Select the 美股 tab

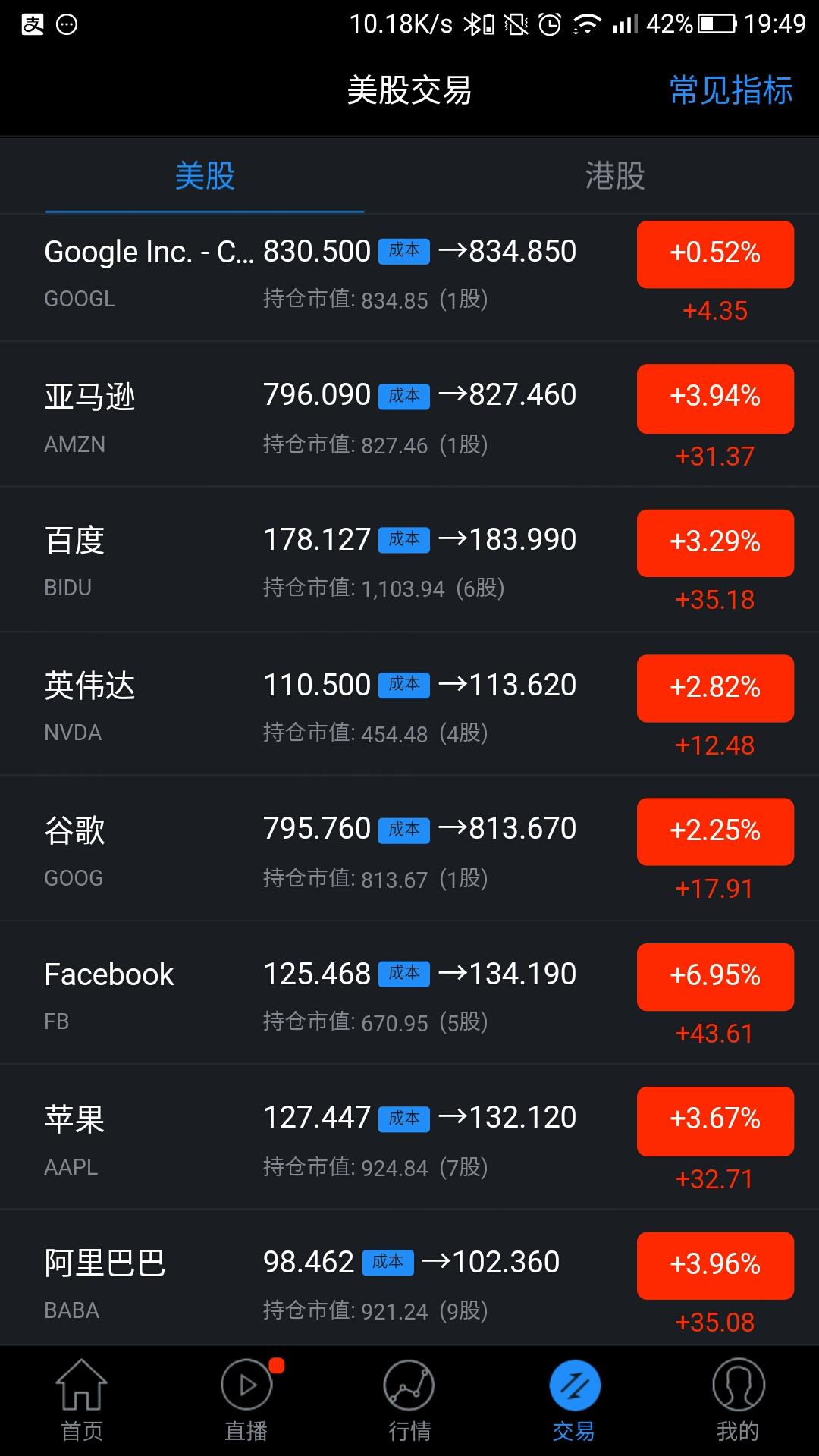click(205, 176)
